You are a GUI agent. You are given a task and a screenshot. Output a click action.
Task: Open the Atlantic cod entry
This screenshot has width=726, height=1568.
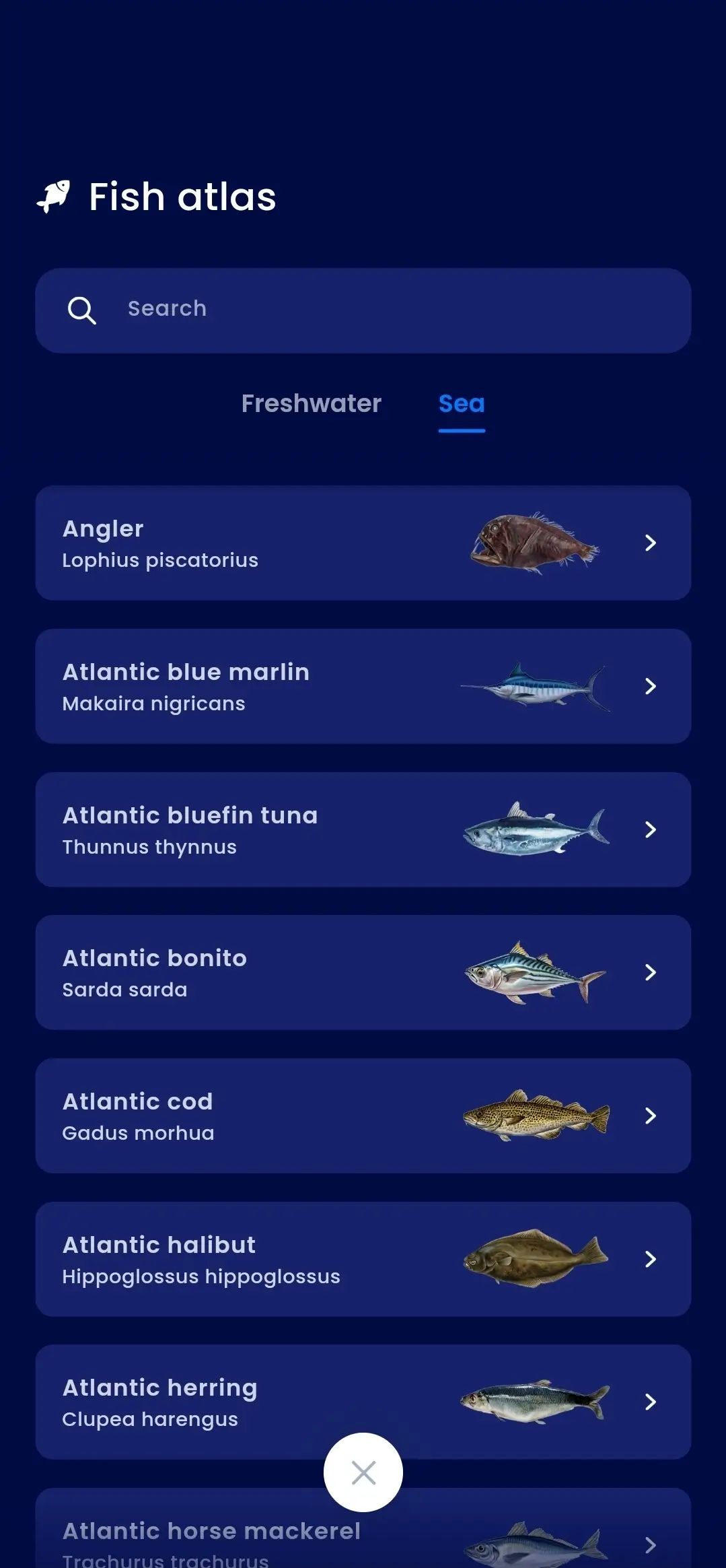363,1116
